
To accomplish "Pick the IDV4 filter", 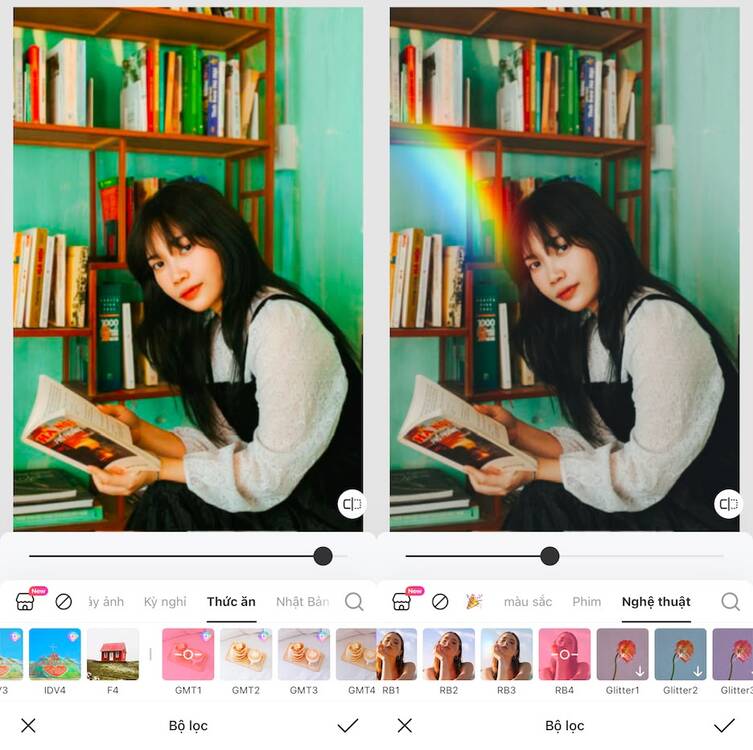I will click(x=55, y=654).
